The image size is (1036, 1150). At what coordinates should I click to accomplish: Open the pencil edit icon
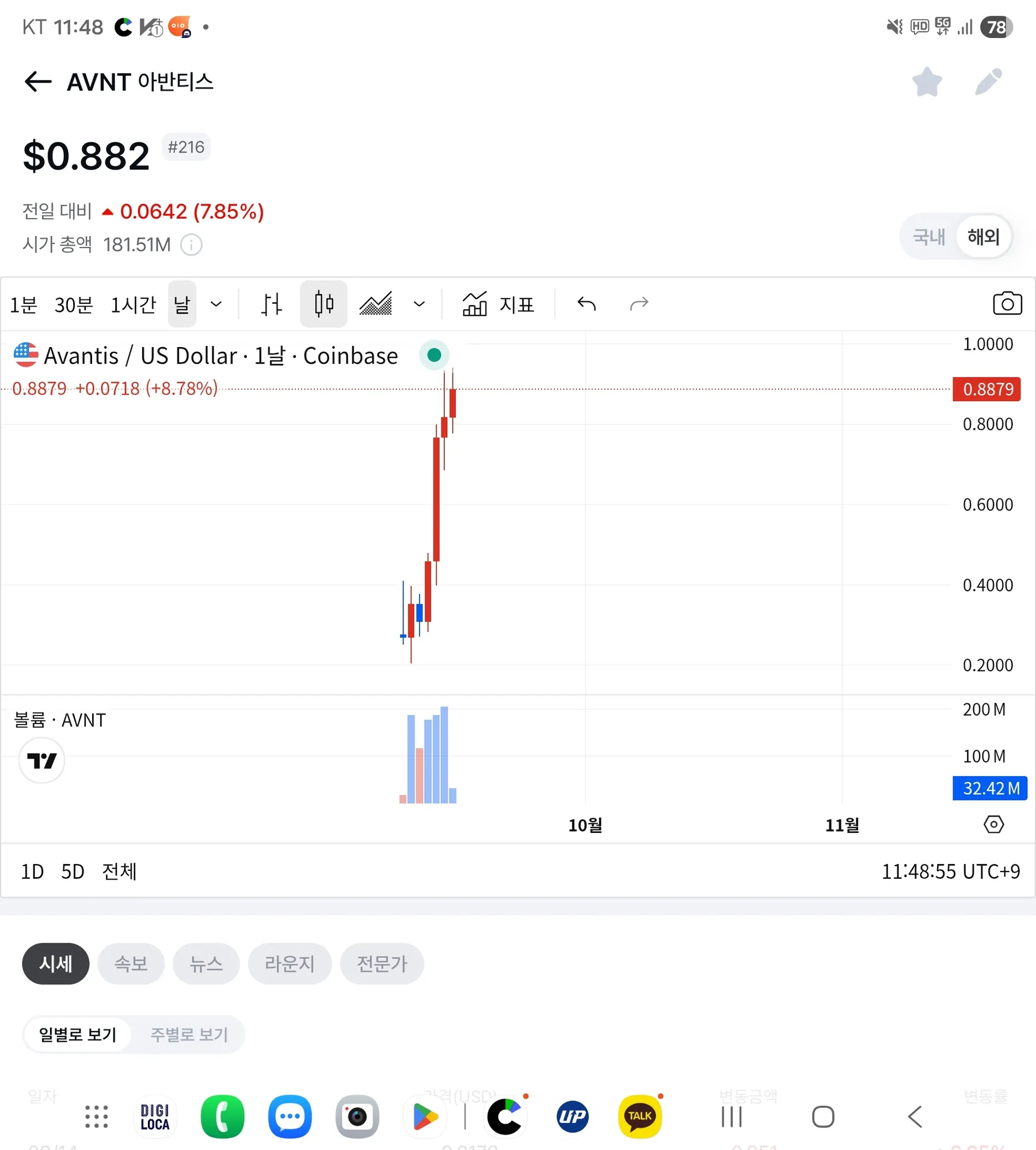pyautogui.click(x=988, y=82)
